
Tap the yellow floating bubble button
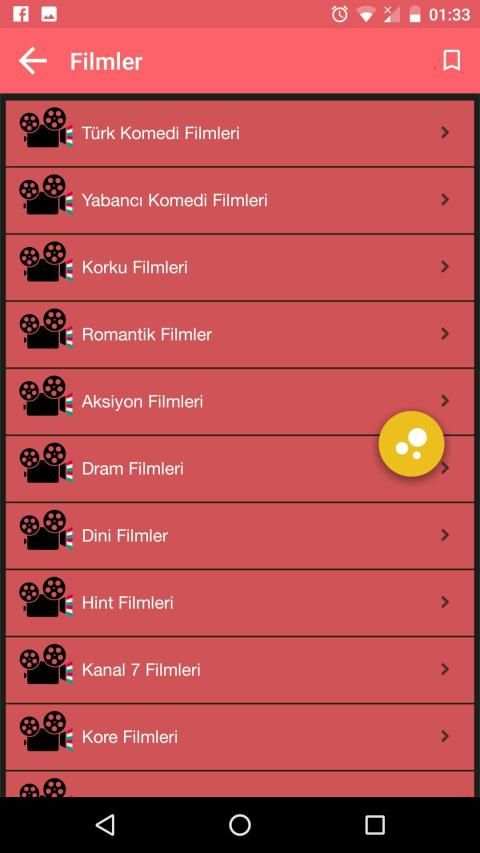point(411,444)
